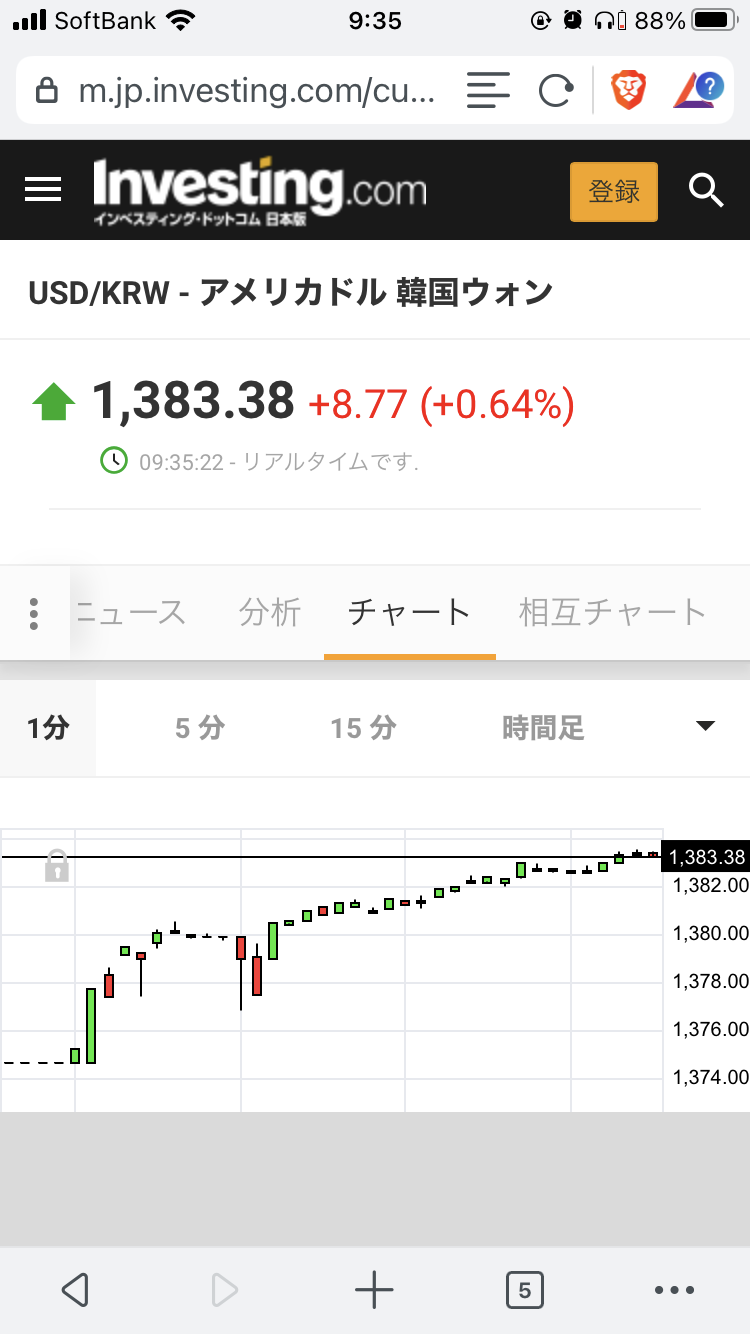
Task: Open reader mode in address bar
Action: [488, 92]
